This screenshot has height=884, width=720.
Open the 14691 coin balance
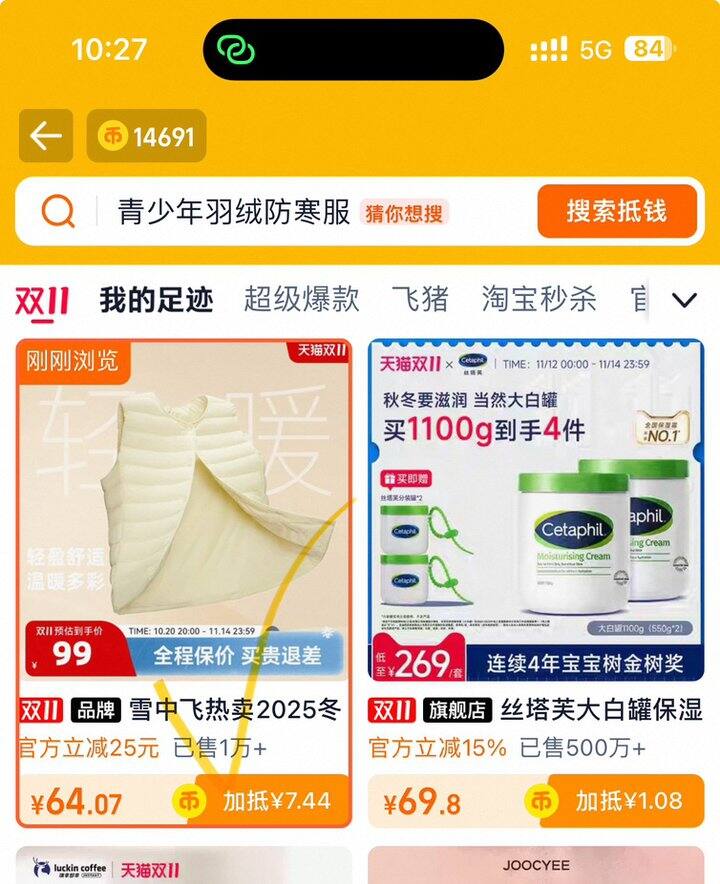point(146,136)
